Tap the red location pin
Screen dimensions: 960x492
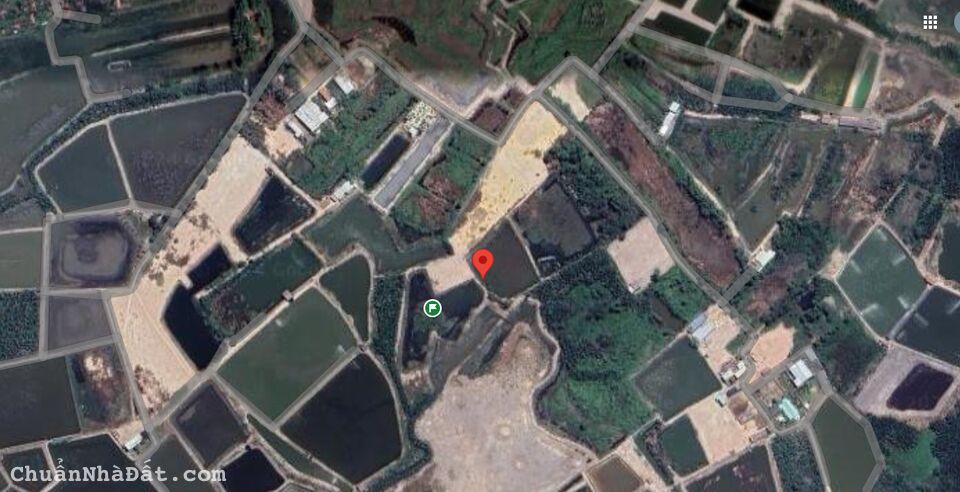pos(483,263)
